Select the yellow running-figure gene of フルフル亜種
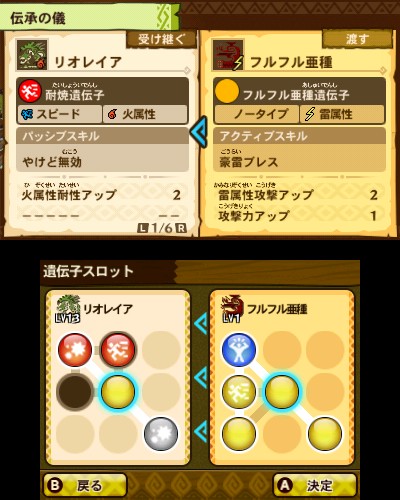 point(239,391)
